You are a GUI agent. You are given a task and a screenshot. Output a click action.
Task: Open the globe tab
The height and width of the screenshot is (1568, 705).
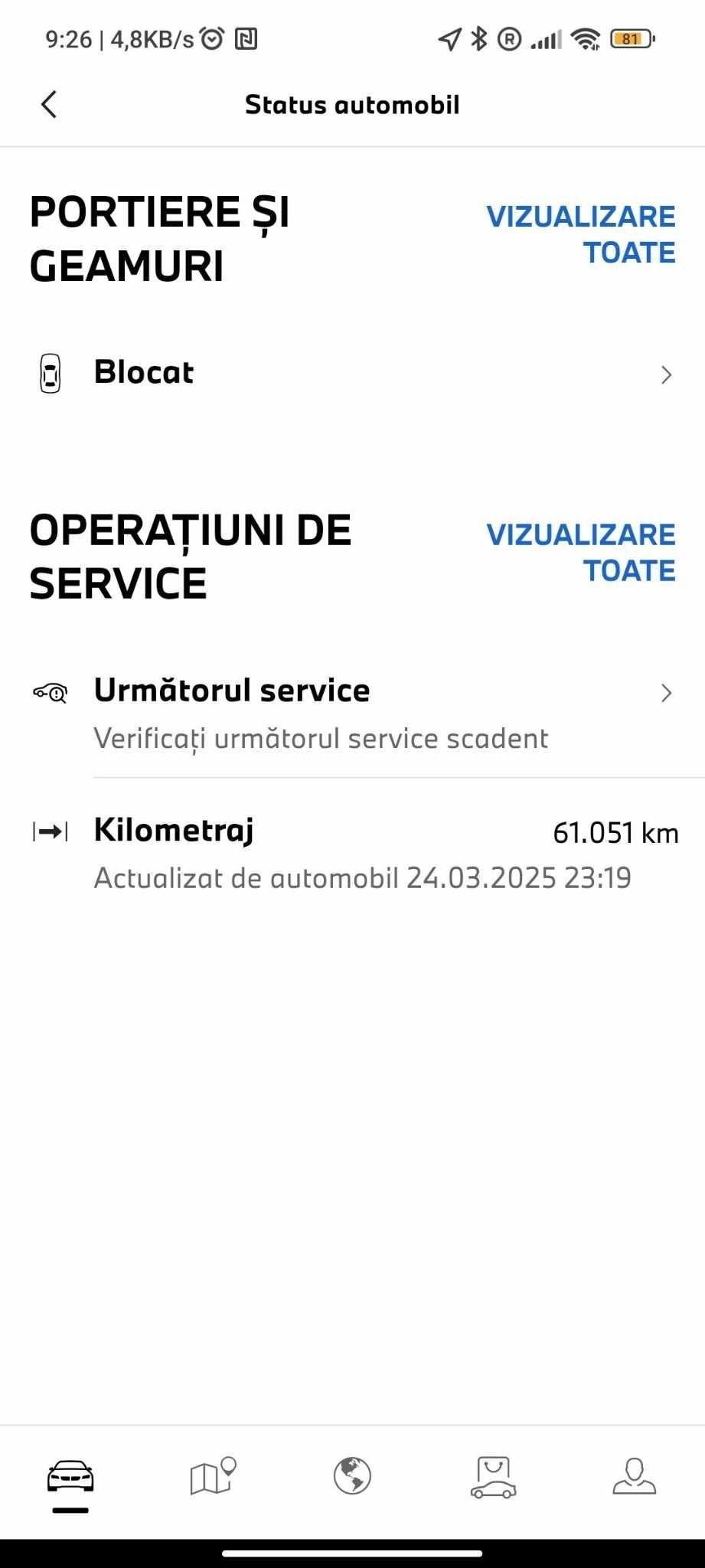pyautogui.click(x=352, y=1475)
